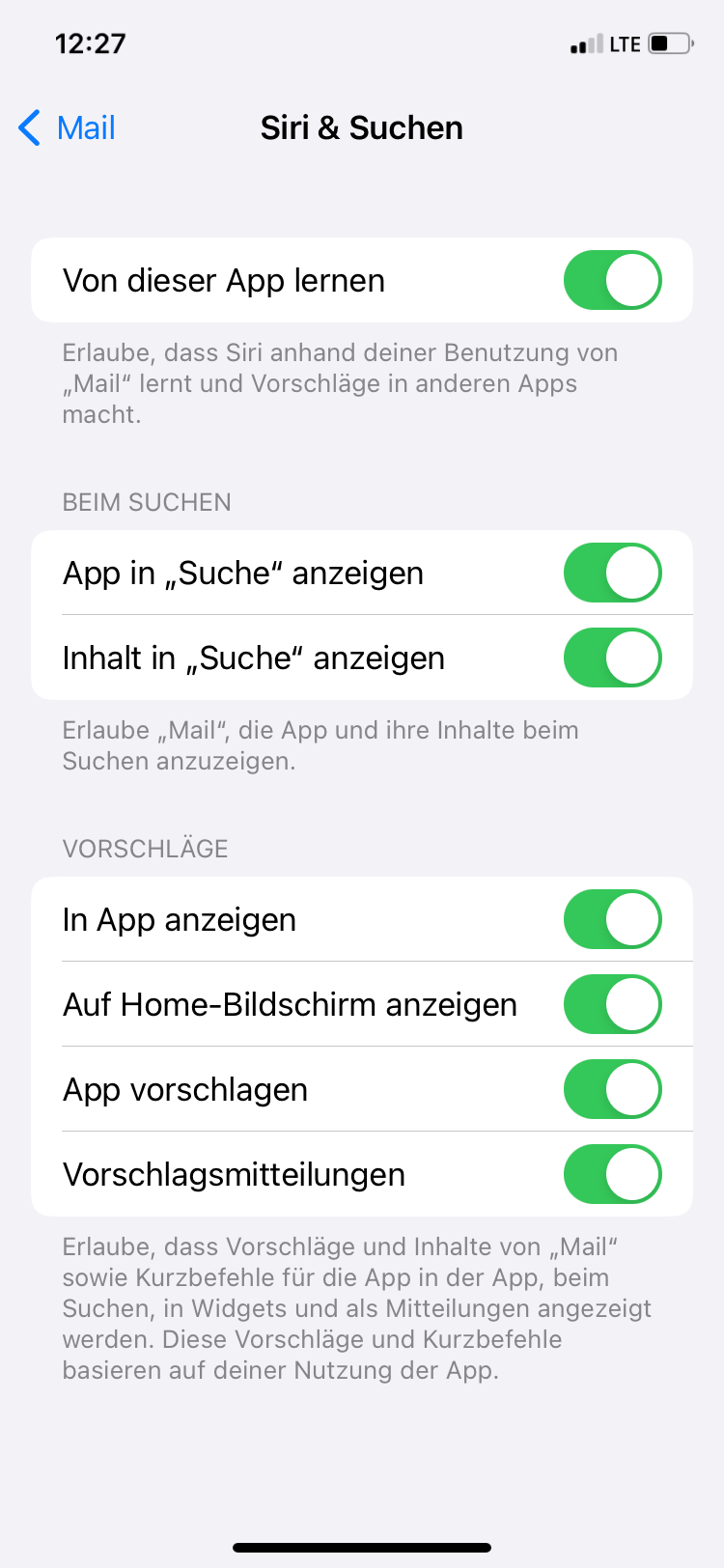724x1568 pixels.
Task: Disable App in „Suche“ anzeigen
Action: click(x=612, y=574)
